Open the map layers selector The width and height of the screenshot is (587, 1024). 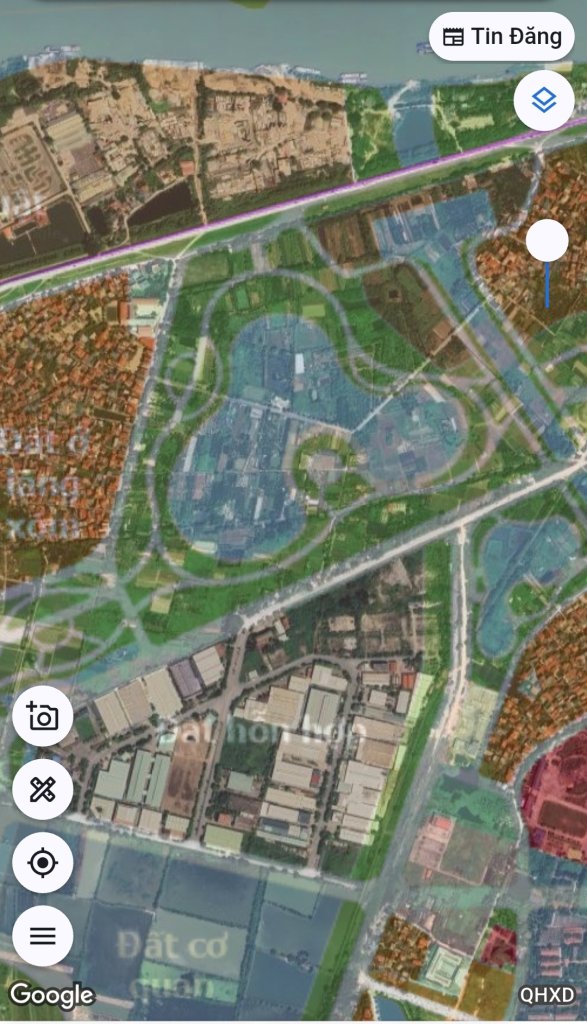click(544, 101)
